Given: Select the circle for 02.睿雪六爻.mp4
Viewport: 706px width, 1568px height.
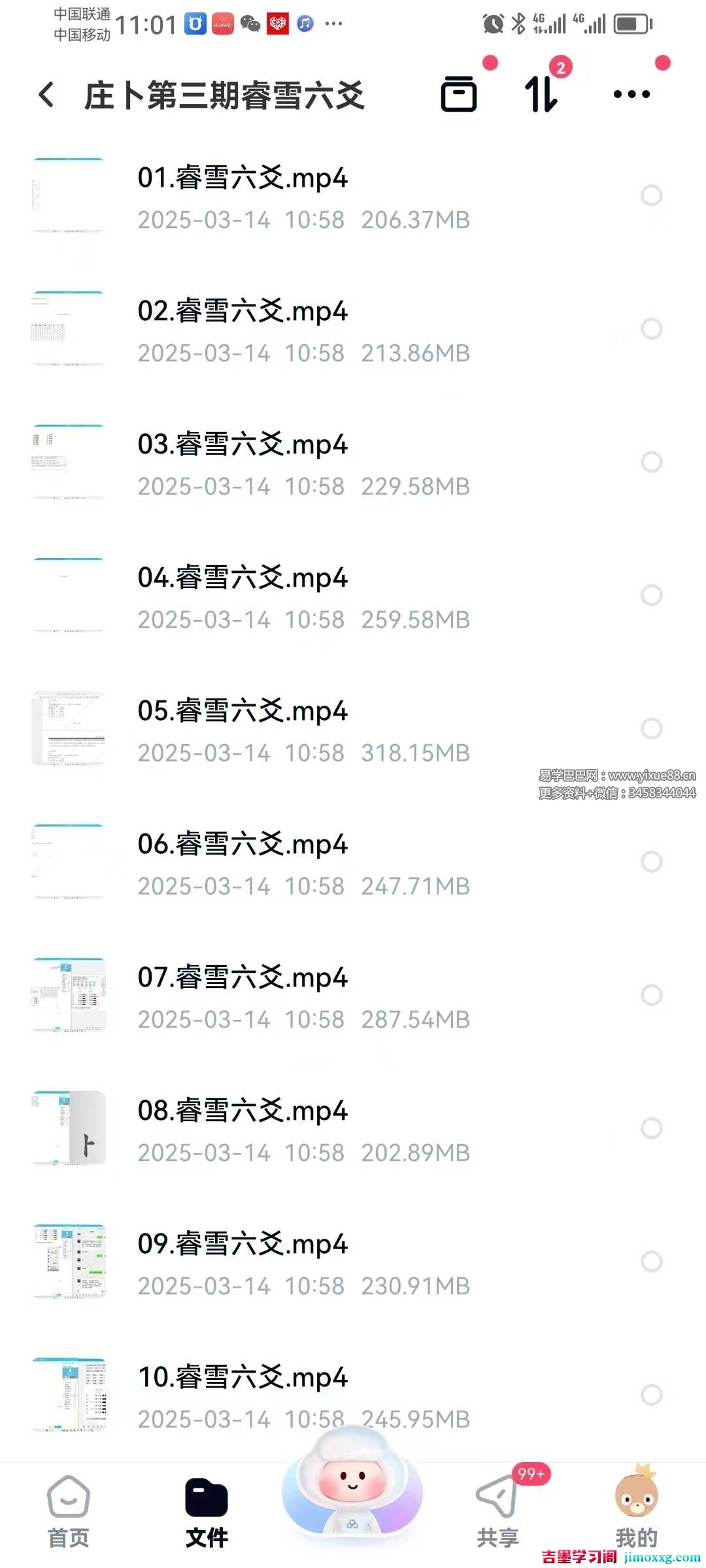Looking at the screenshot, I should click(651, 329).
